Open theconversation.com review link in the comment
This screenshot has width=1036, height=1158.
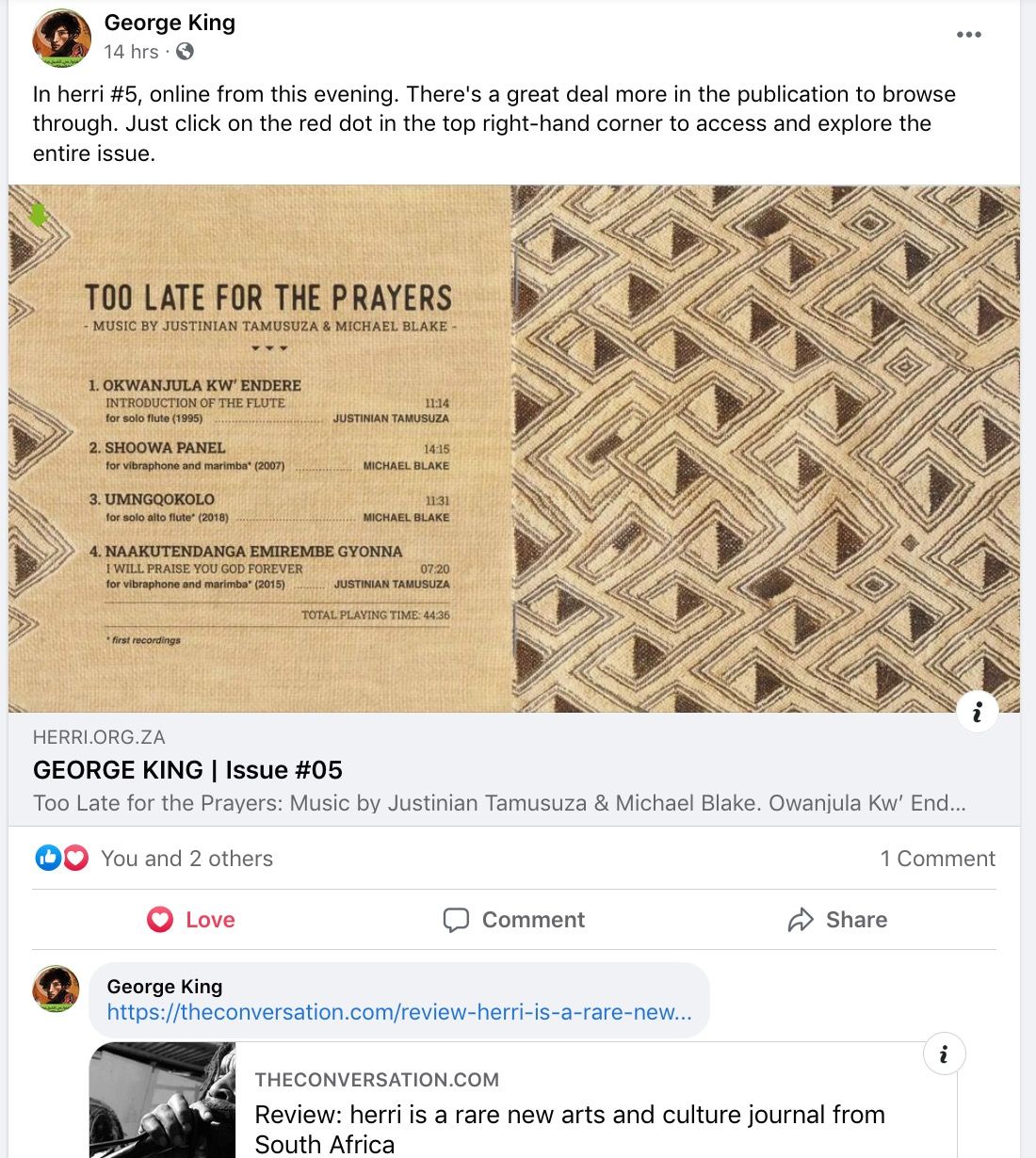point(398,1012)
